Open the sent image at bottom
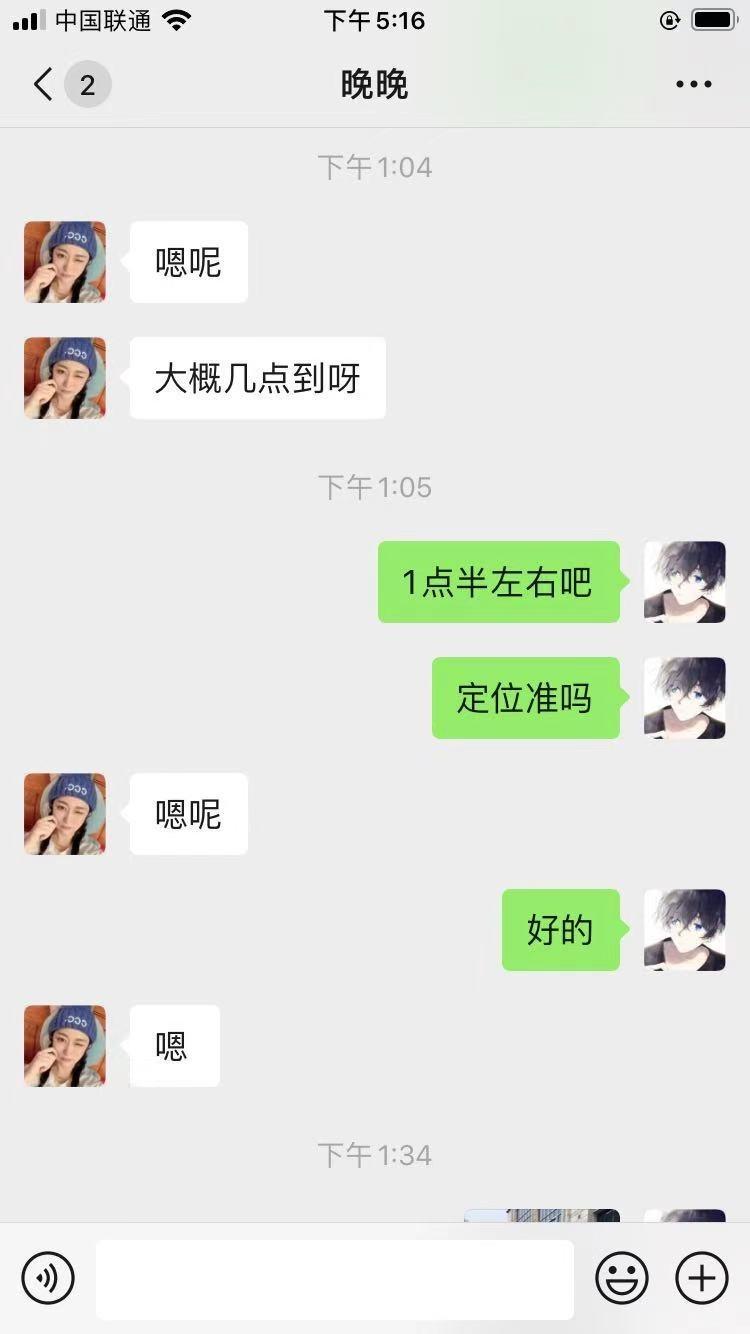Viewport: 750px width, 1334px height. [541, 1216]
